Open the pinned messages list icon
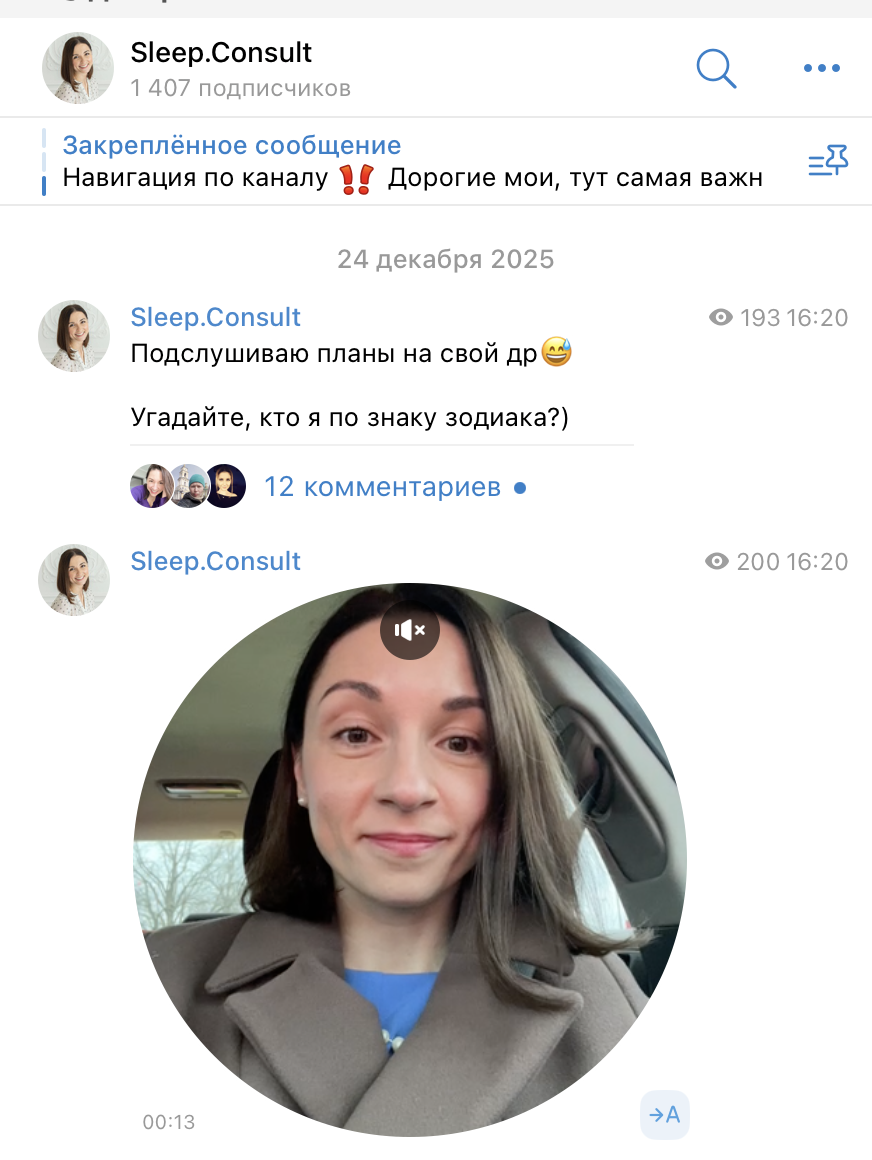 pyautogui.click(x=828, y=161)
